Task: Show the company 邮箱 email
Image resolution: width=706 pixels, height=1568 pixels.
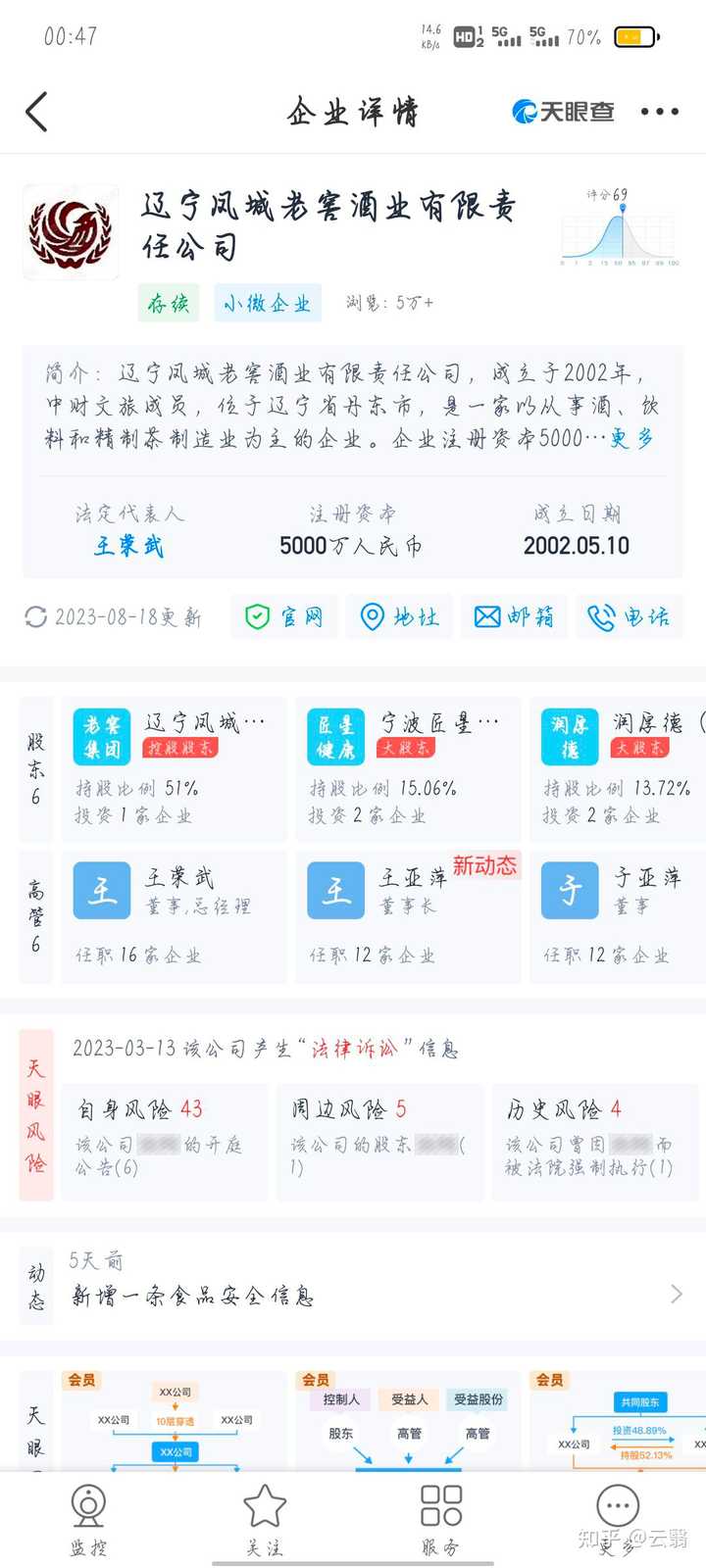Action: click(x=514, y=616)
